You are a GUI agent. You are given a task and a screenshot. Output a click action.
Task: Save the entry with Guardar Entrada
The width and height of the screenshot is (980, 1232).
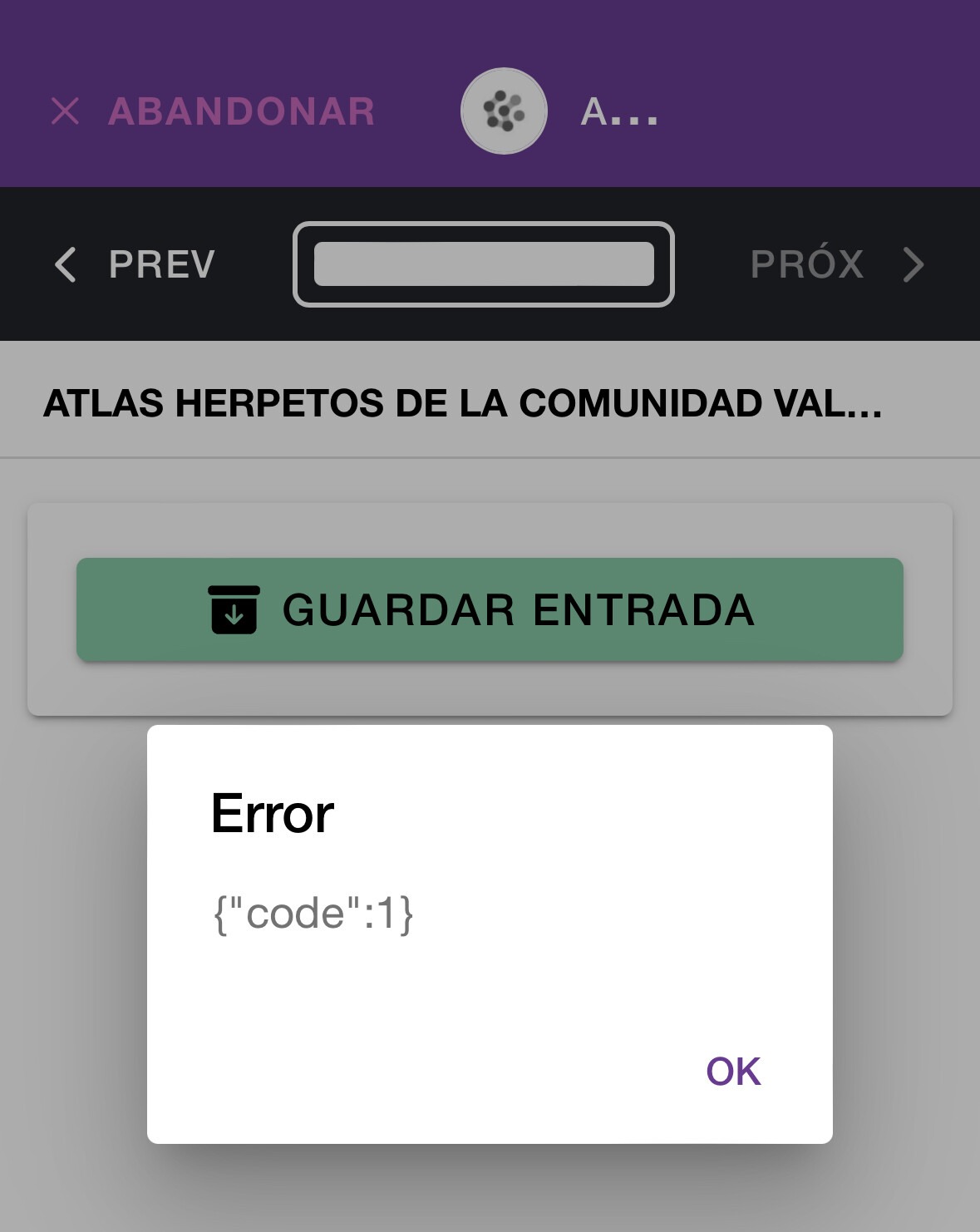click(x=490, y=610)
